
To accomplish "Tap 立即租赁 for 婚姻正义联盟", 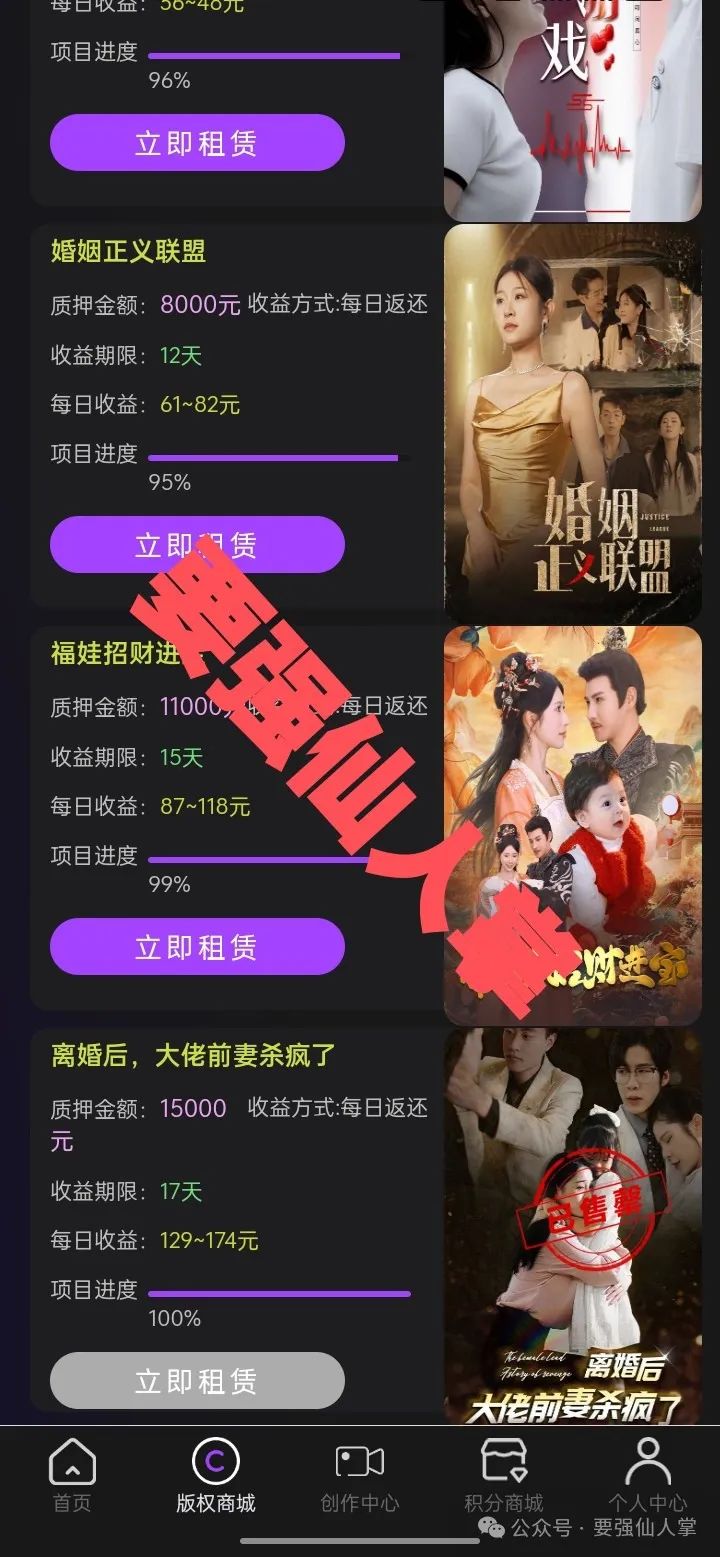I will pos(197,545).
